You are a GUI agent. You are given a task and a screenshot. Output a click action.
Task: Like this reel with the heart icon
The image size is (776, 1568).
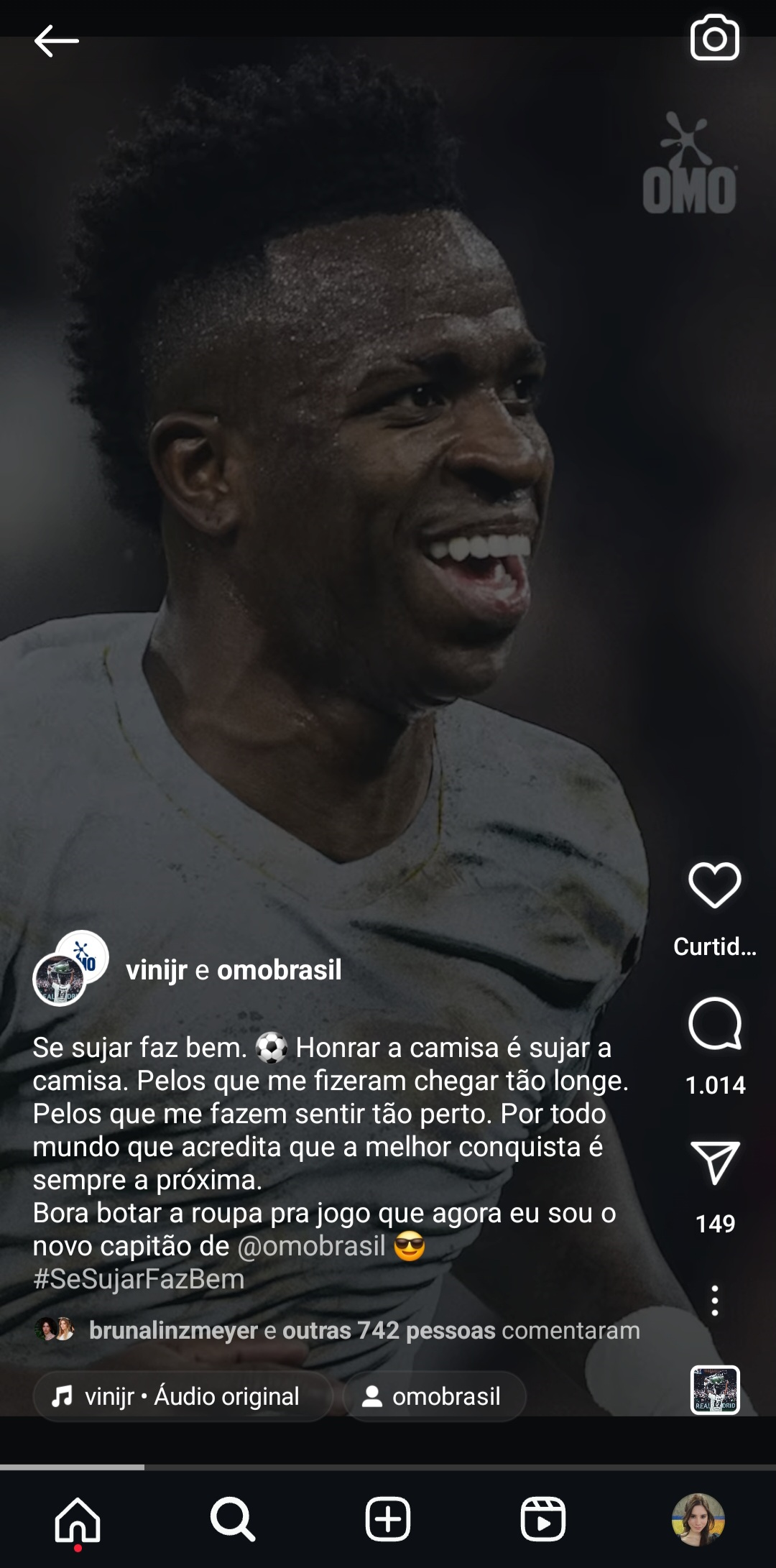pyautogui.click(x=714, y=885)
